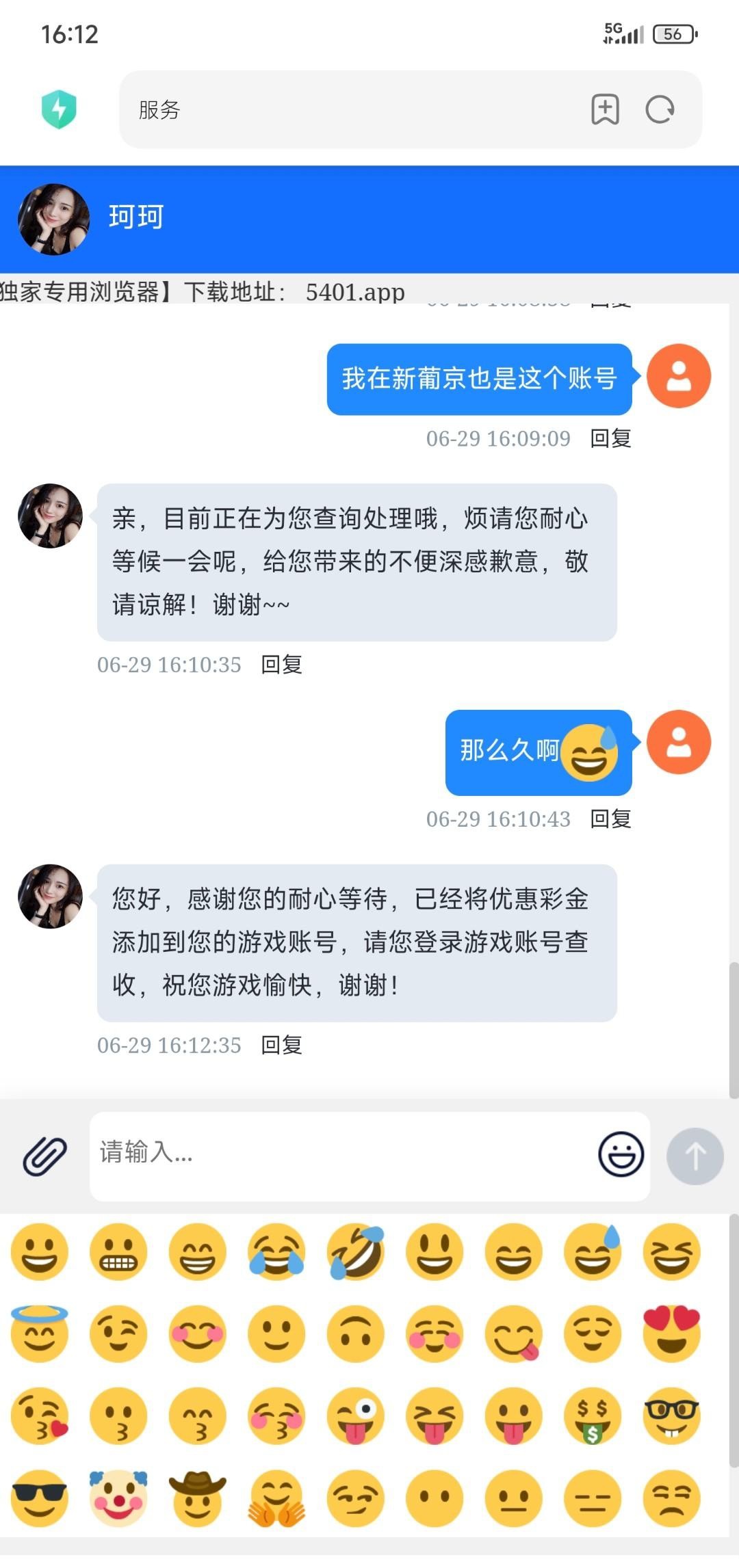Reload the page with the refresh icon

tap(660, 109)
